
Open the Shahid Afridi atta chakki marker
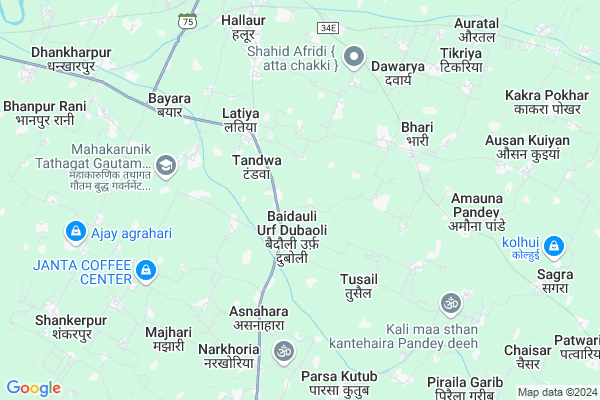353,58
